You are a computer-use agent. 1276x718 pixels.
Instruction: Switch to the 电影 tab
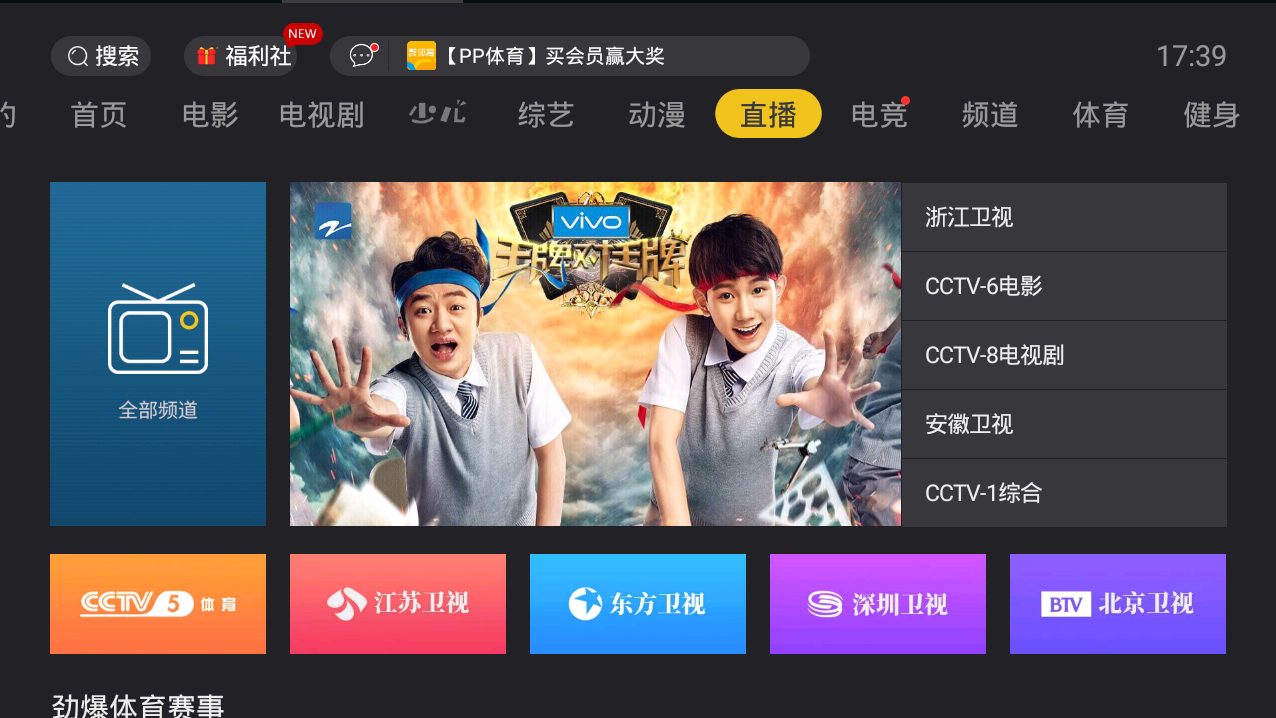[x=210, y=114]
